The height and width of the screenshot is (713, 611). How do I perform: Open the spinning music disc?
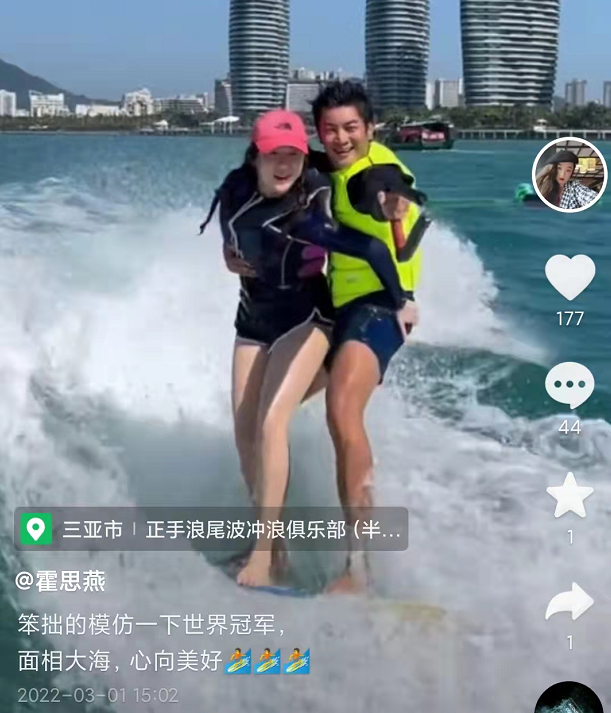coord(570,700)
